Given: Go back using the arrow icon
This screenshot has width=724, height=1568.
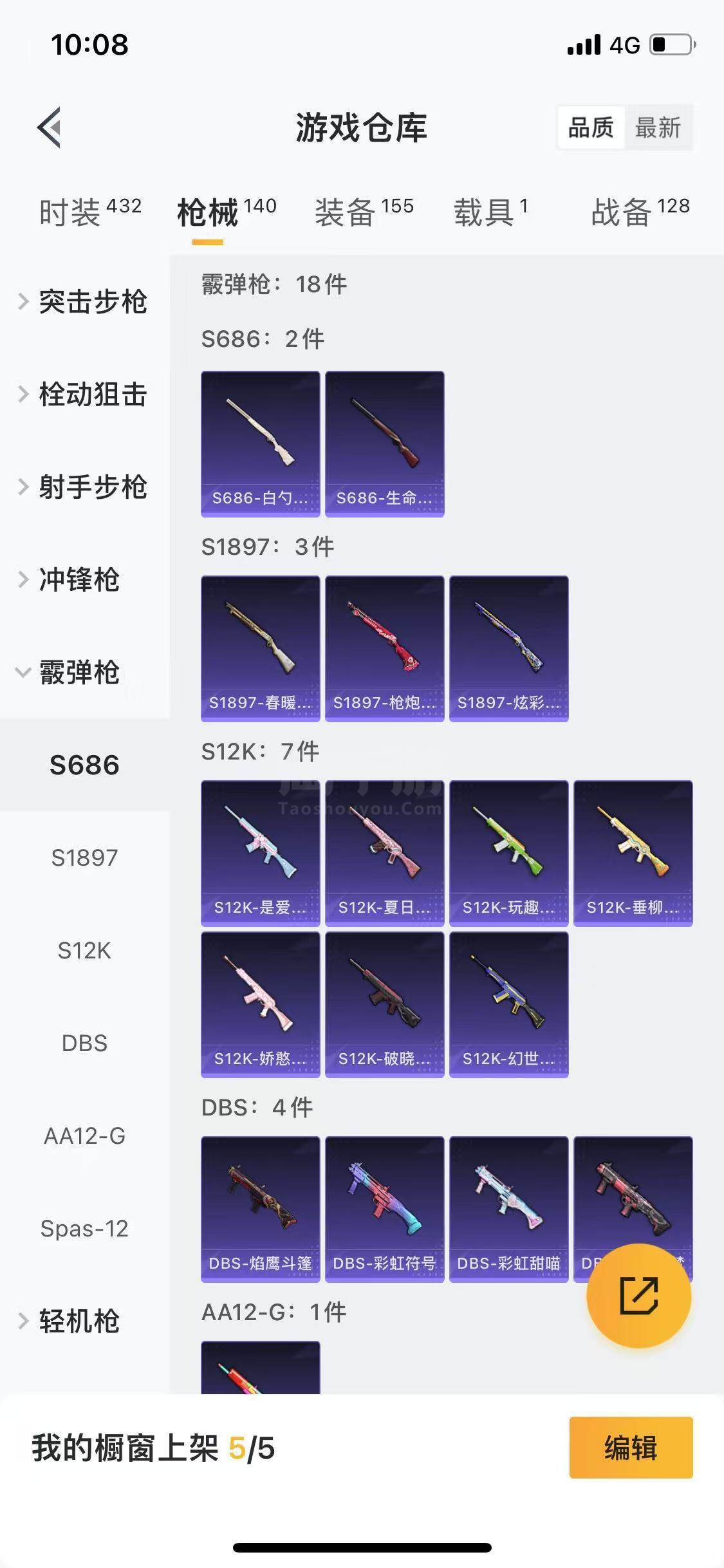Looking at the screenshot, I should (50, 127).
